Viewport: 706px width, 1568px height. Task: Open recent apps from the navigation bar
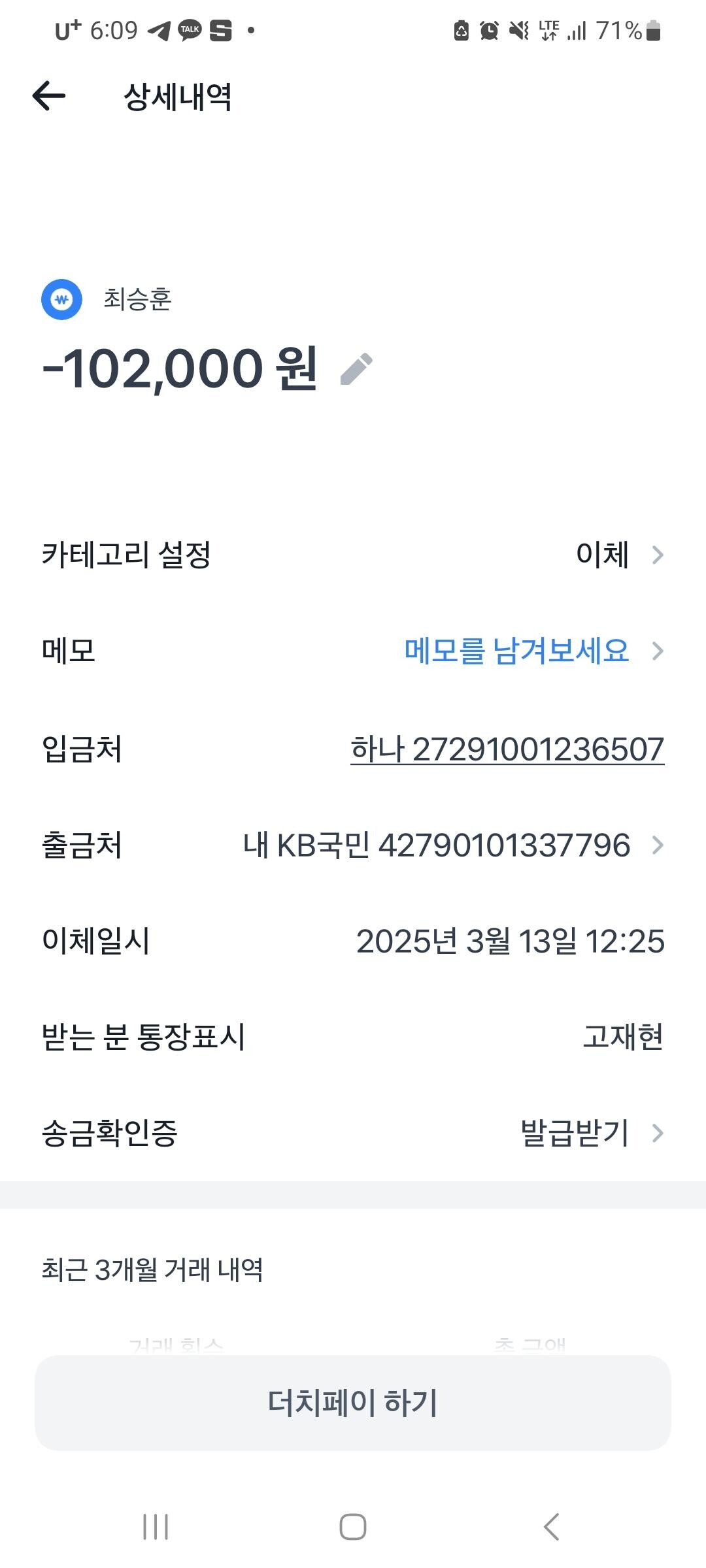(156, 1527)
